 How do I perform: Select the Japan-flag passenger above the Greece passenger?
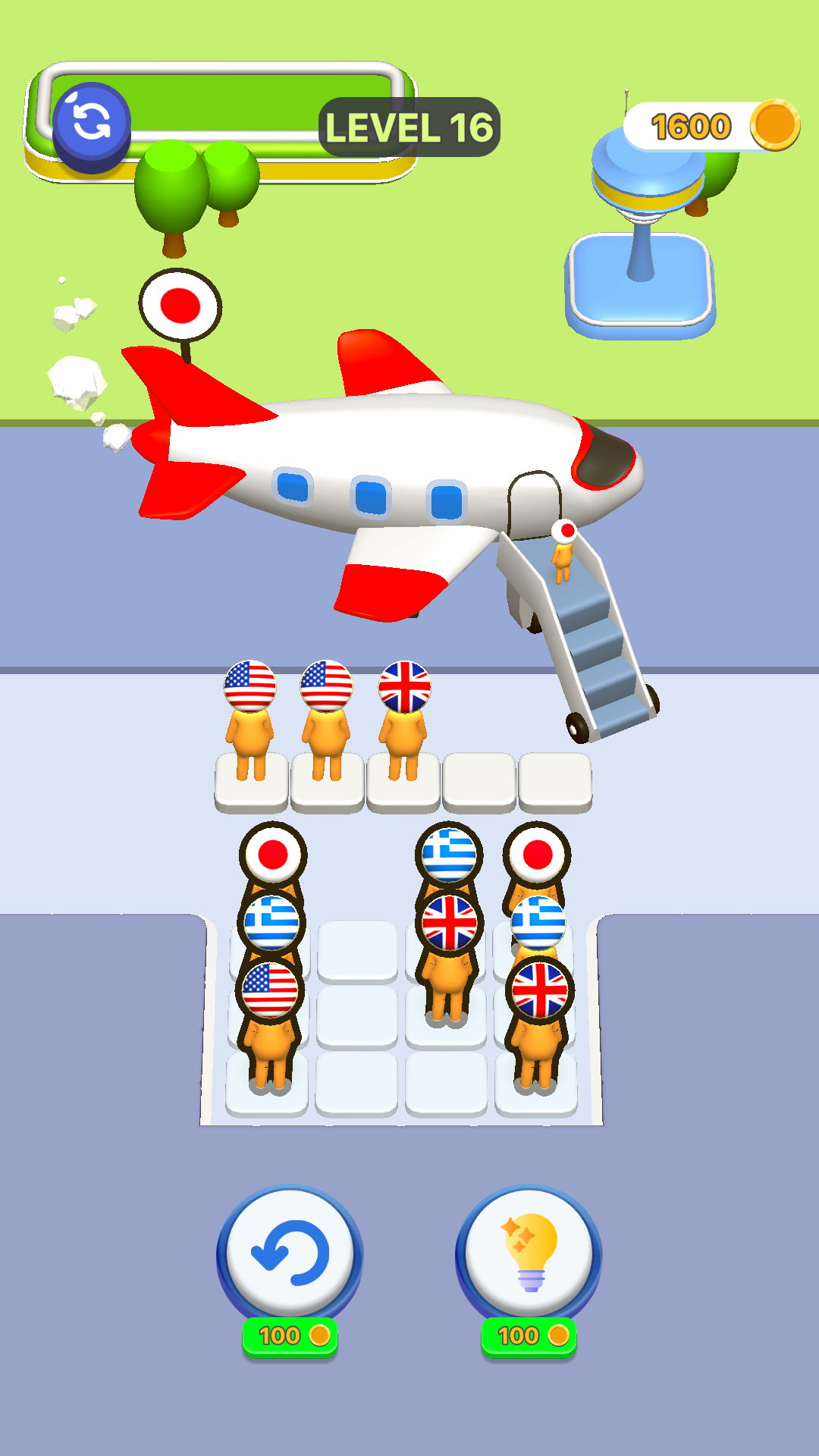(273, 855)
